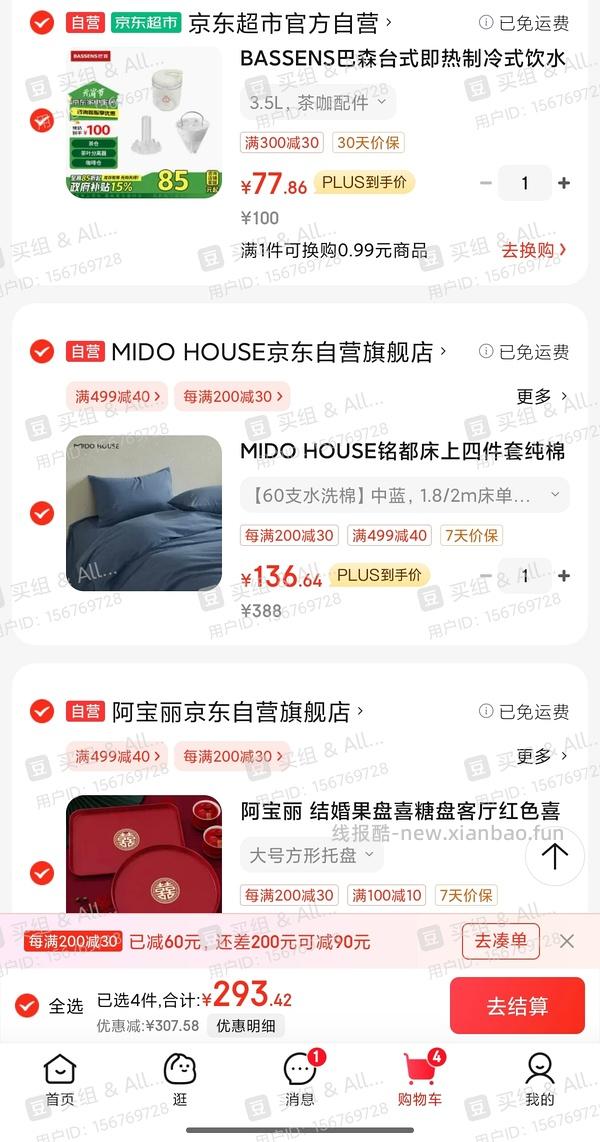Change the 3.5L, 茶咖配件 variant
The height and width of the screenshot is (1142, 600).
coord(318,102)
